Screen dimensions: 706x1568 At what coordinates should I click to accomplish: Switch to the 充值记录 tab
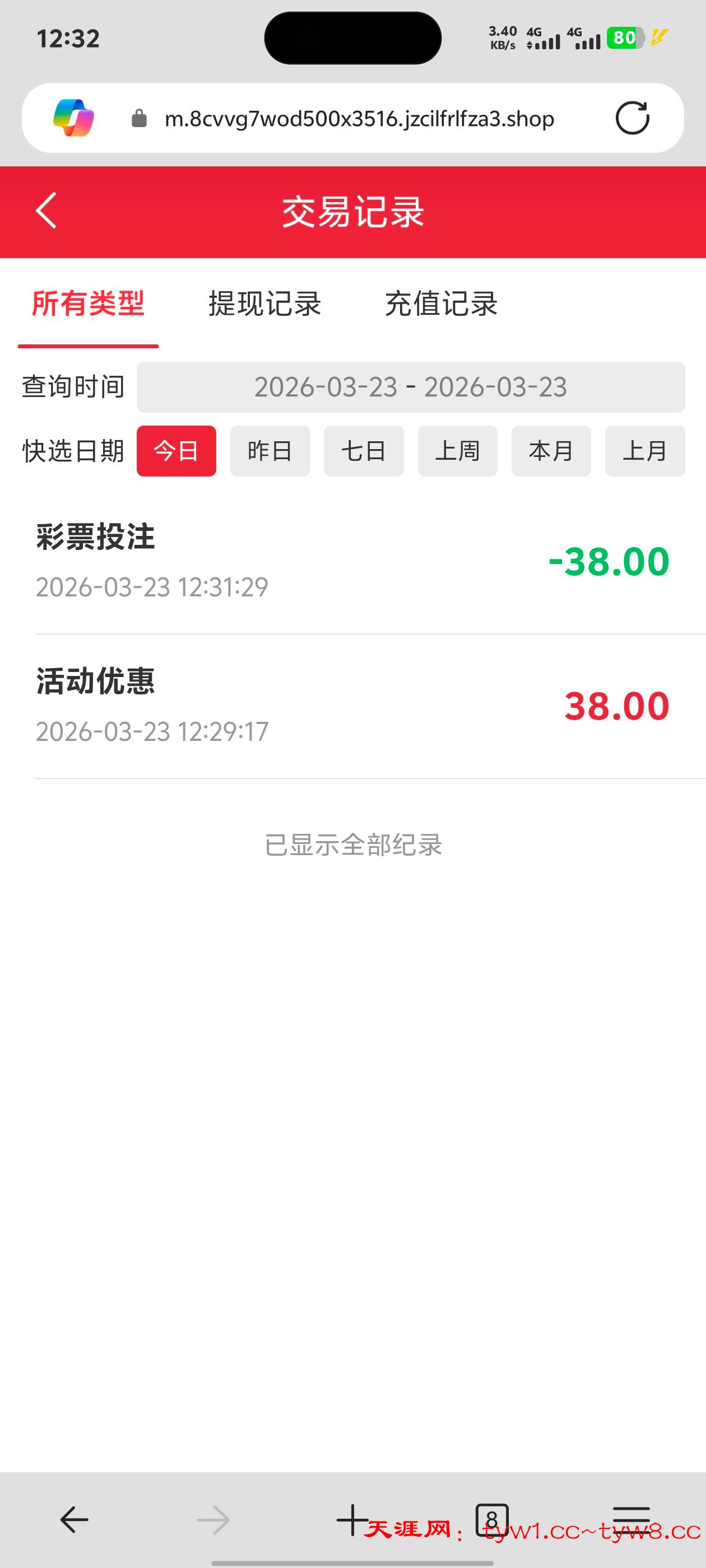click(441, 304)
